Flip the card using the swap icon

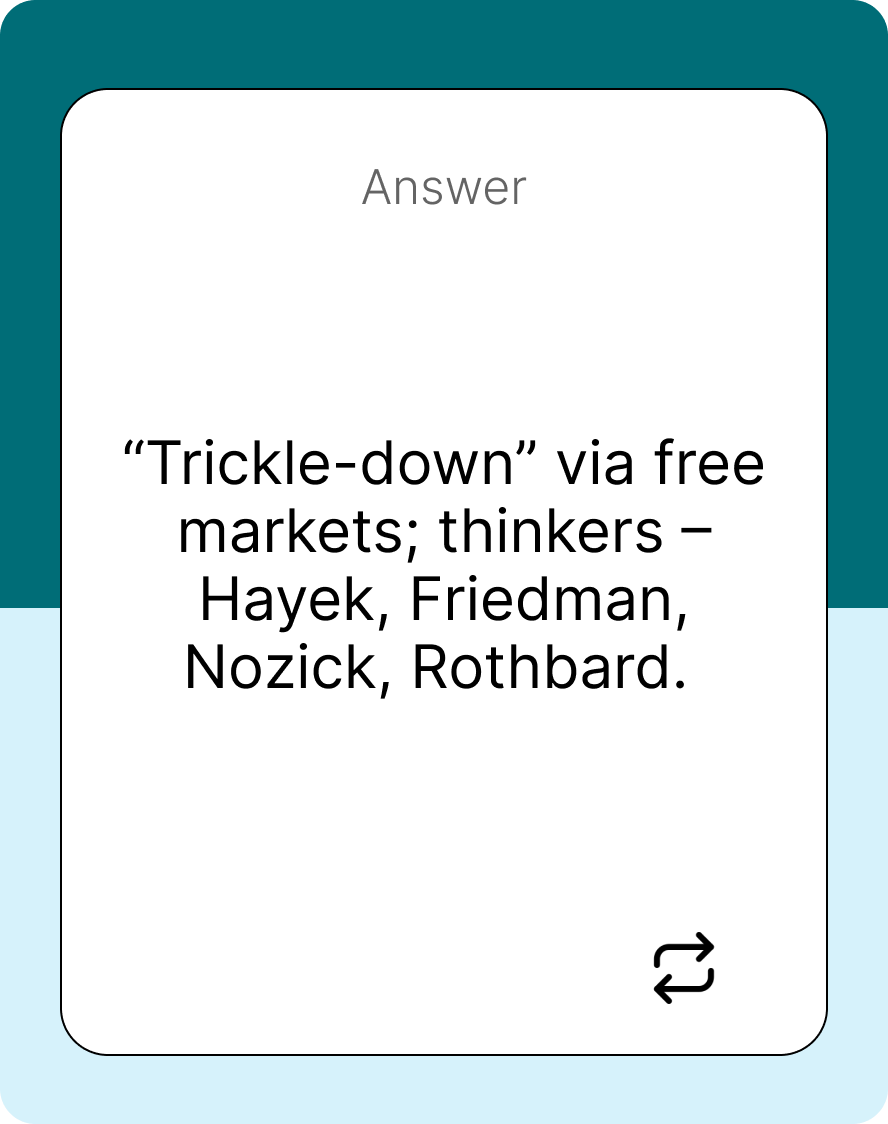coord(684,968)
